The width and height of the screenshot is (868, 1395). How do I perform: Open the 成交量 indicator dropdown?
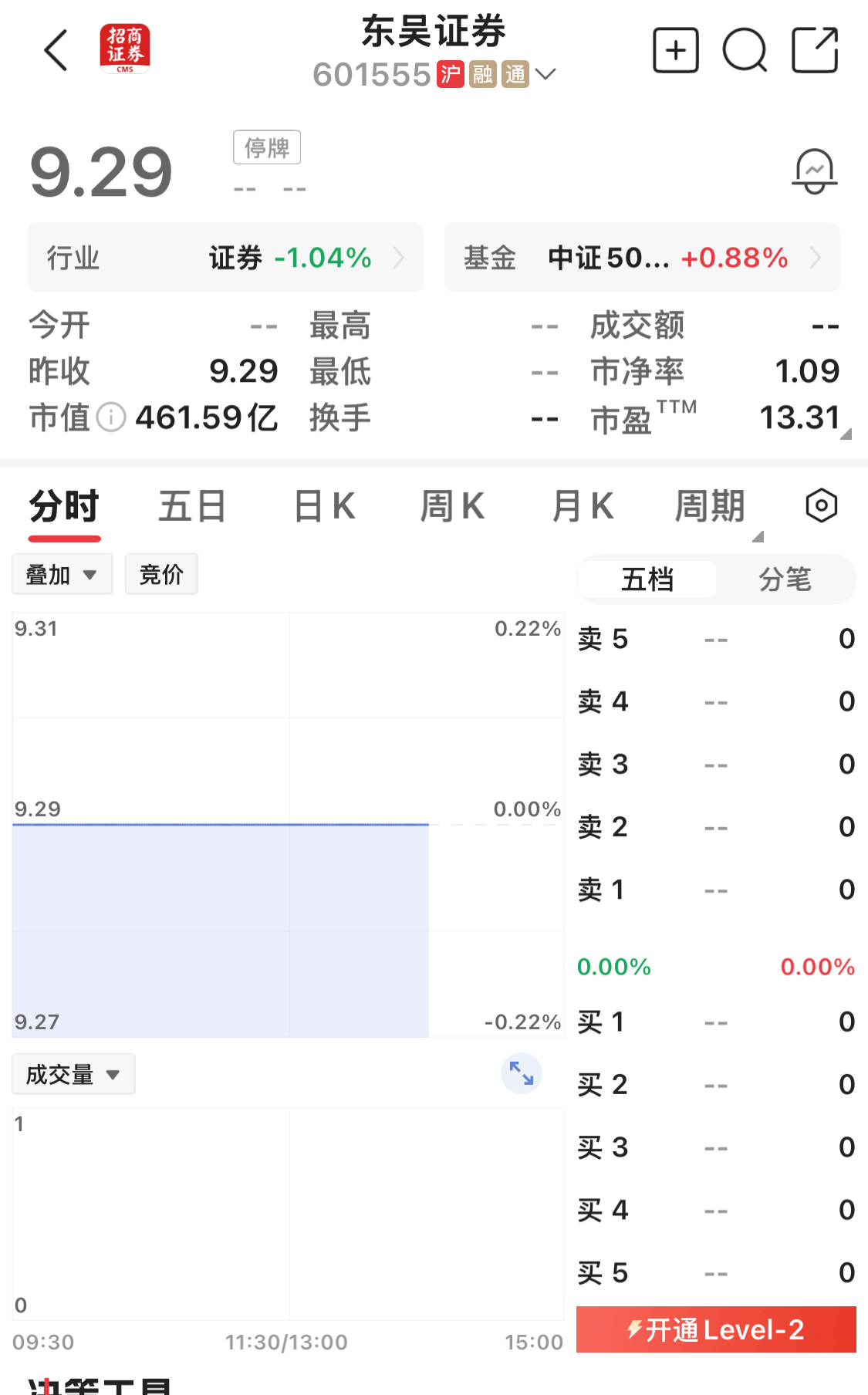(x=73, y=1074)
